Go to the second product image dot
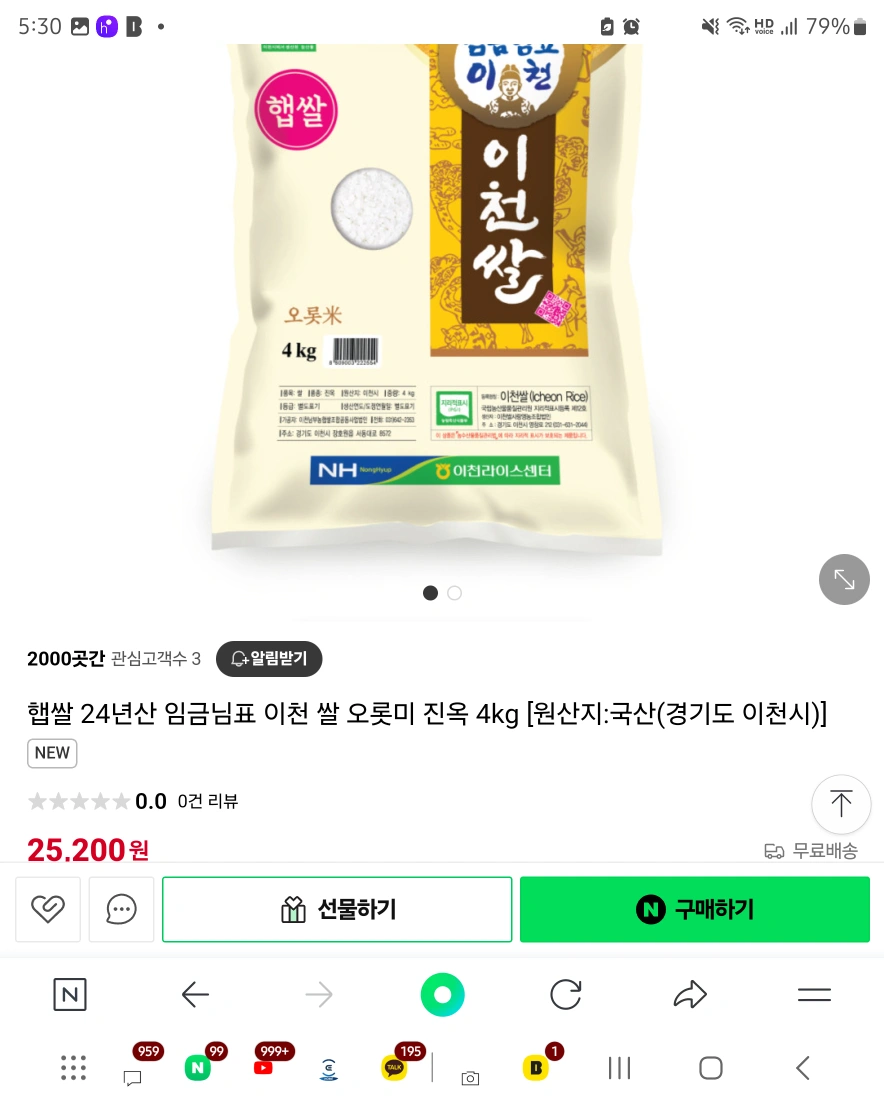Screen dimensions: 884x1104 pos(454,593)
